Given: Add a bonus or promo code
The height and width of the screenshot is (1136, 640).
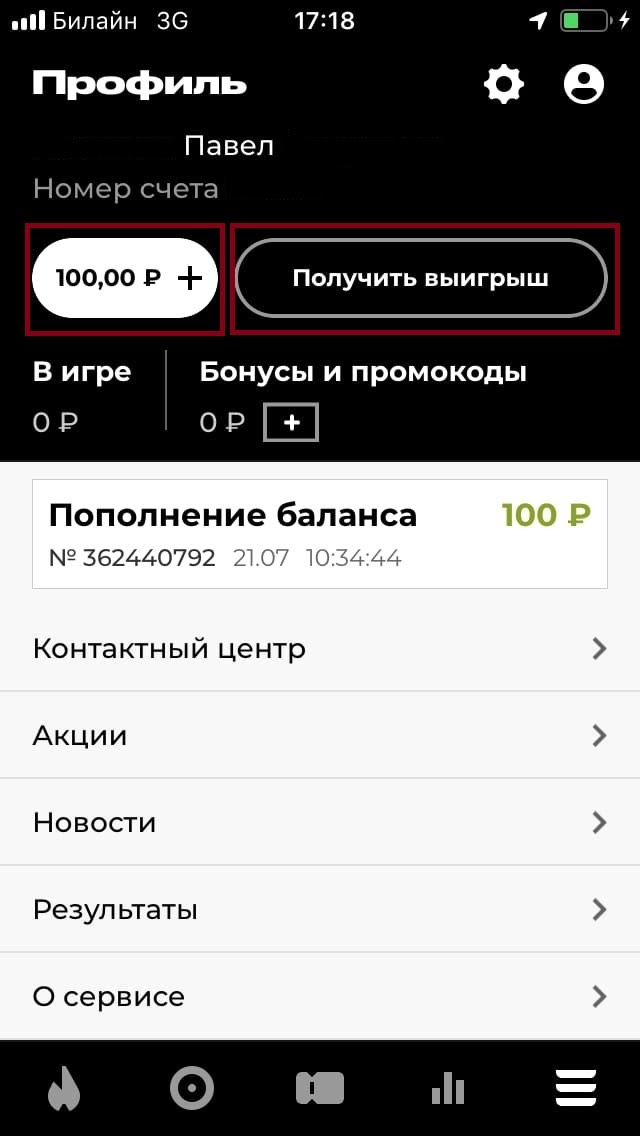Looking at the screenshot, I should pos(291,423).
